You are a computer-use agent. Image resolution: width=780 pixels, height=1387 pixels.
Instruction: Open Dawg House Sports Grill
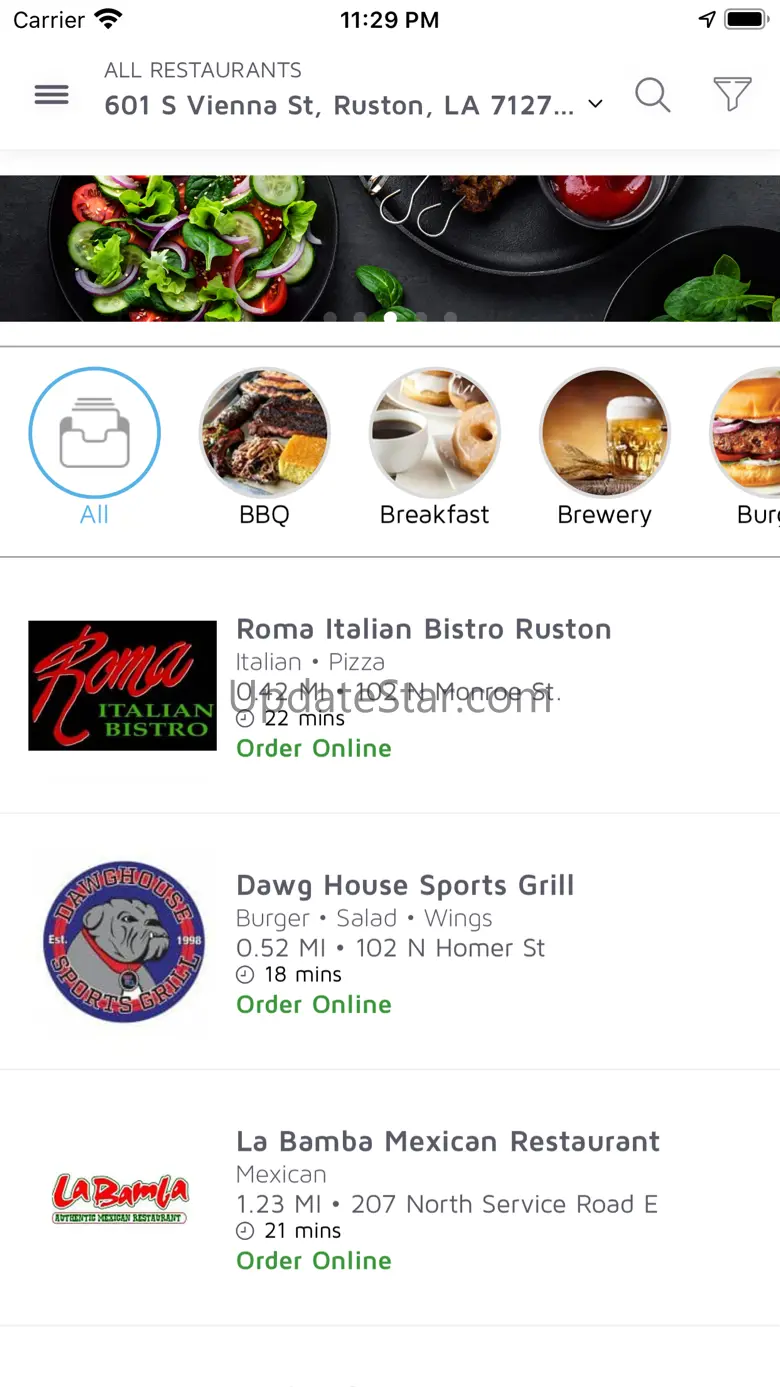[390, 942]
